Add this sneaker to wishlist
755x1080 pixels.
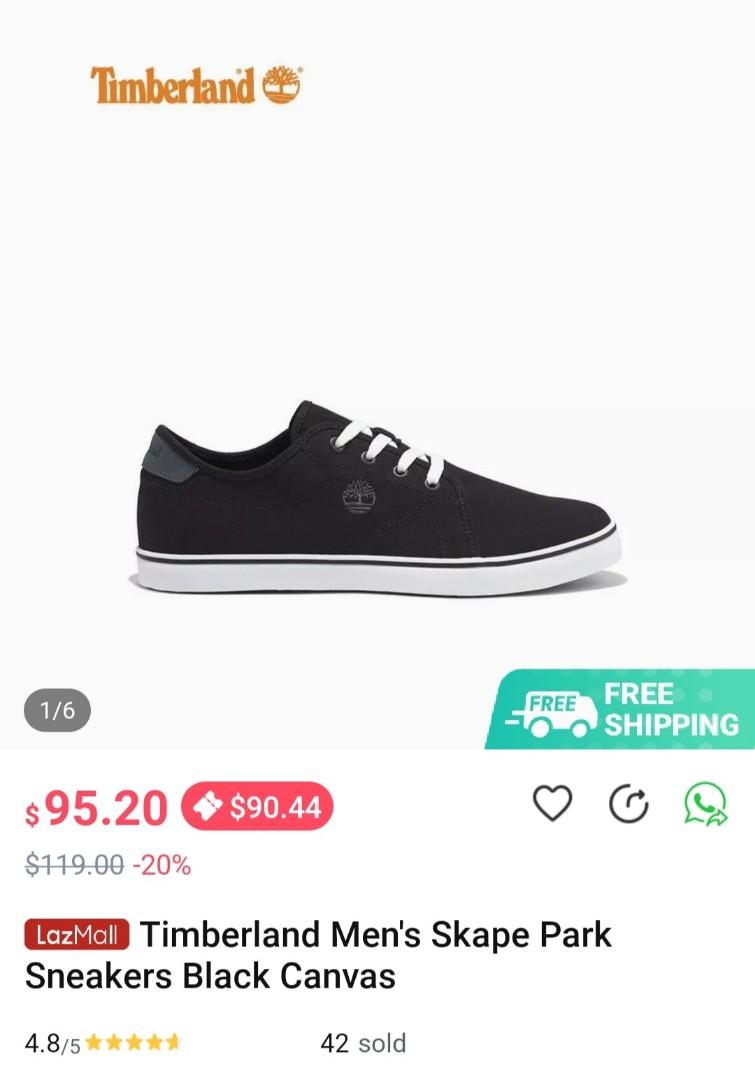click(x=552, y=804)
